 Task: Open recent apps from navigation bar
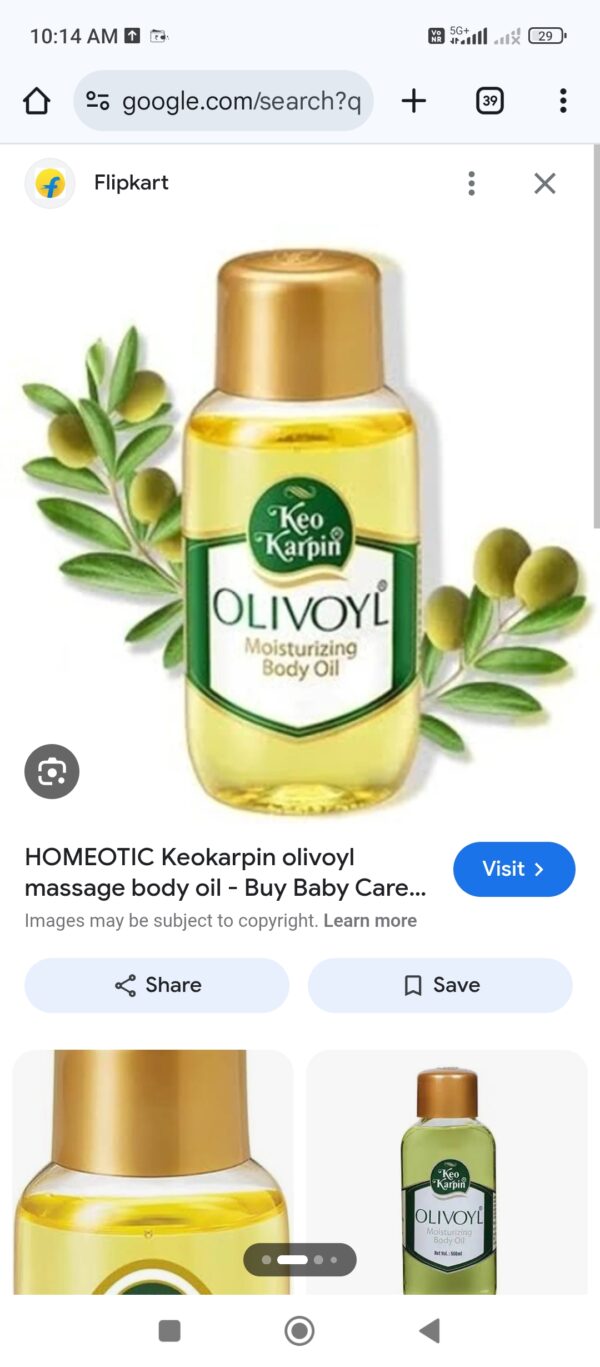pyautogui.click(x=169, y=1330)
